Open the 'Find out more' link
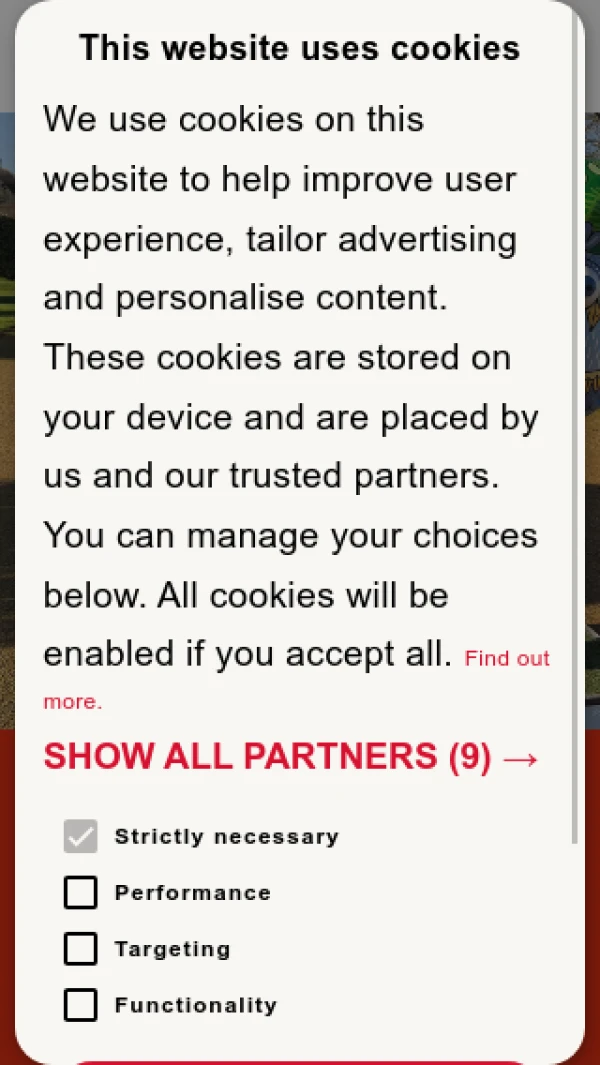This screenshot has width=600, height=1065. tap(507, 659)
